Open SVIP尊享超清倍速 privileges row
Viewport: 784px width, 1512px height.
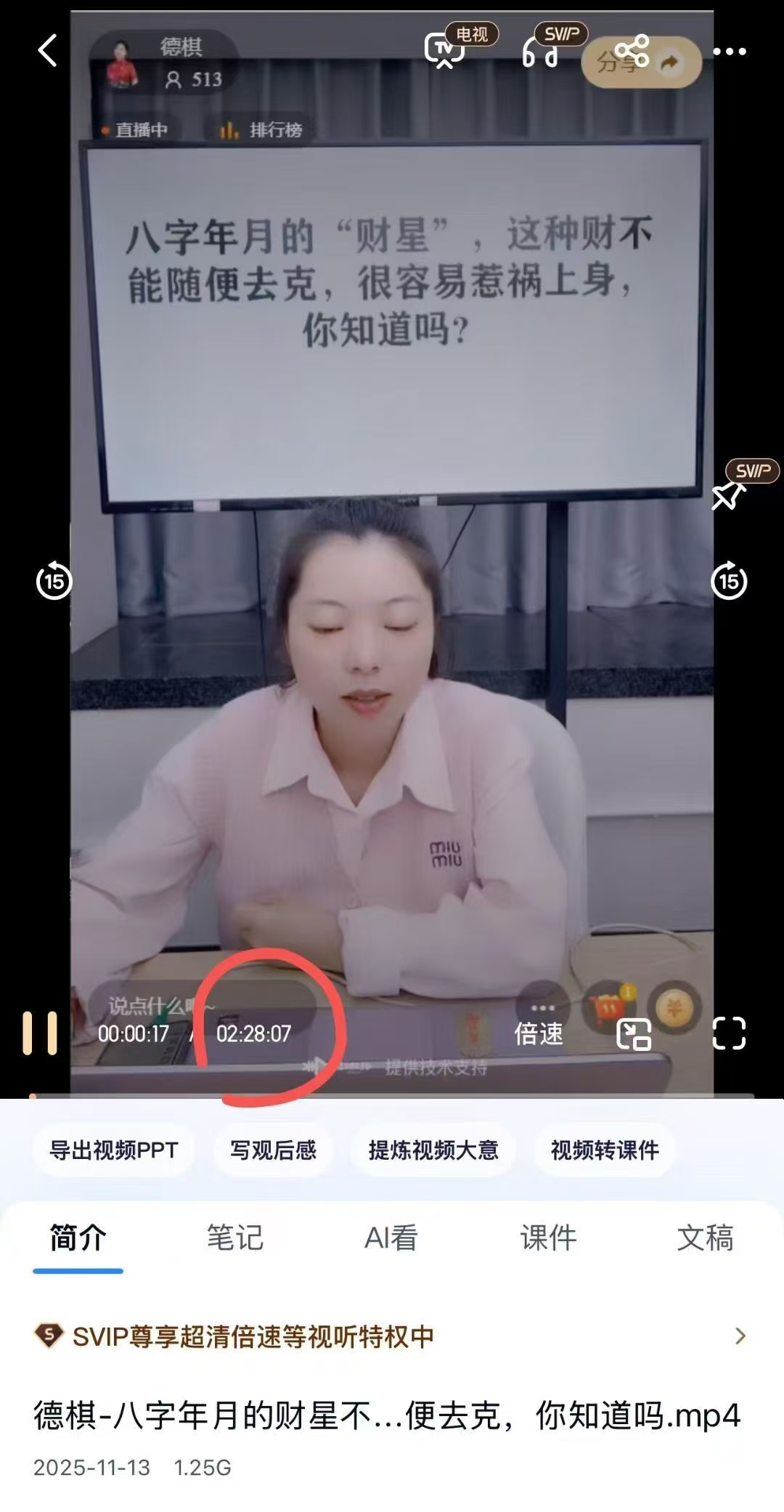pos(392,1336)
